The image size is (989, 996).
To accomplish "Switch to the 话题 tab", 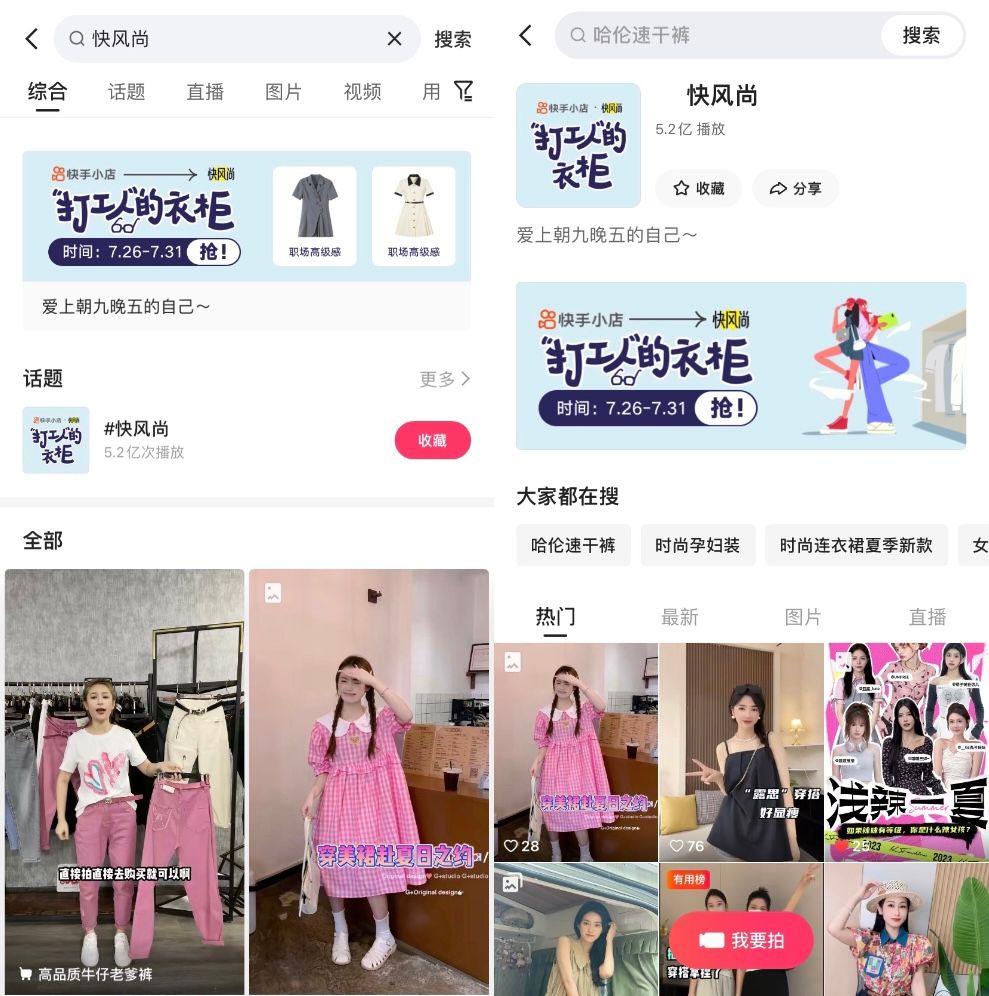I will tap(126, 92).
